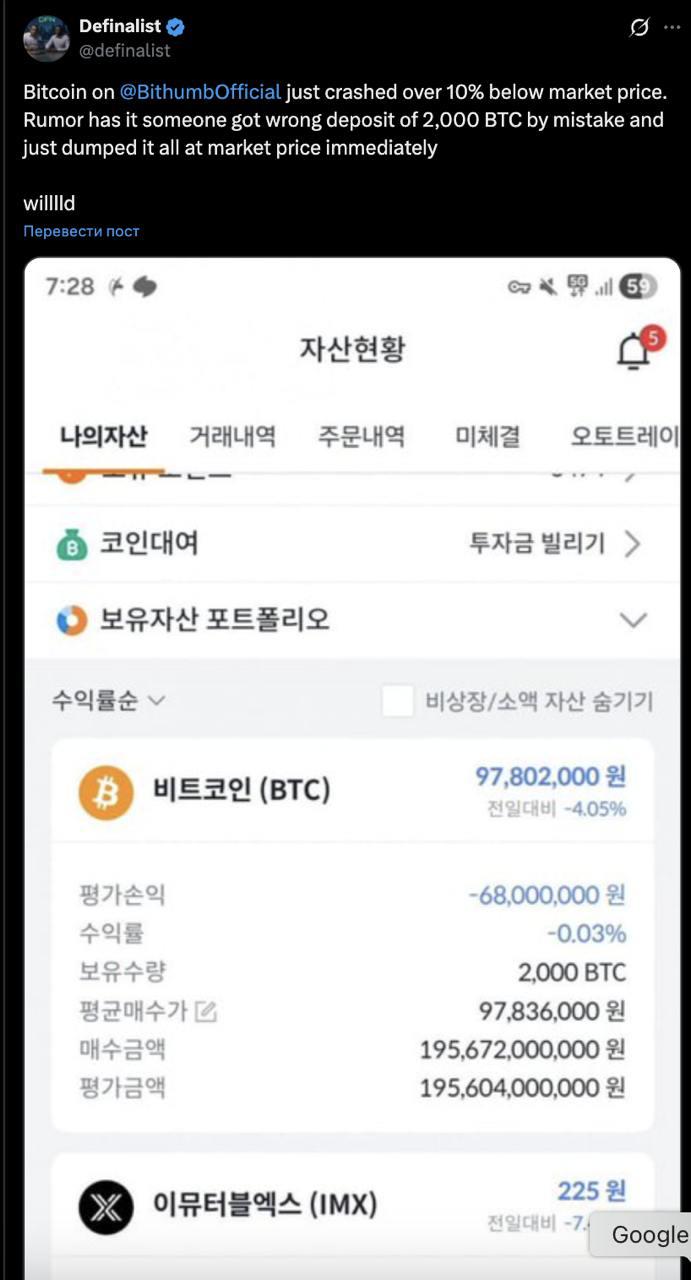
Task: Visit the @BithumbOfficial mention
Action: (x=200, y=92)
